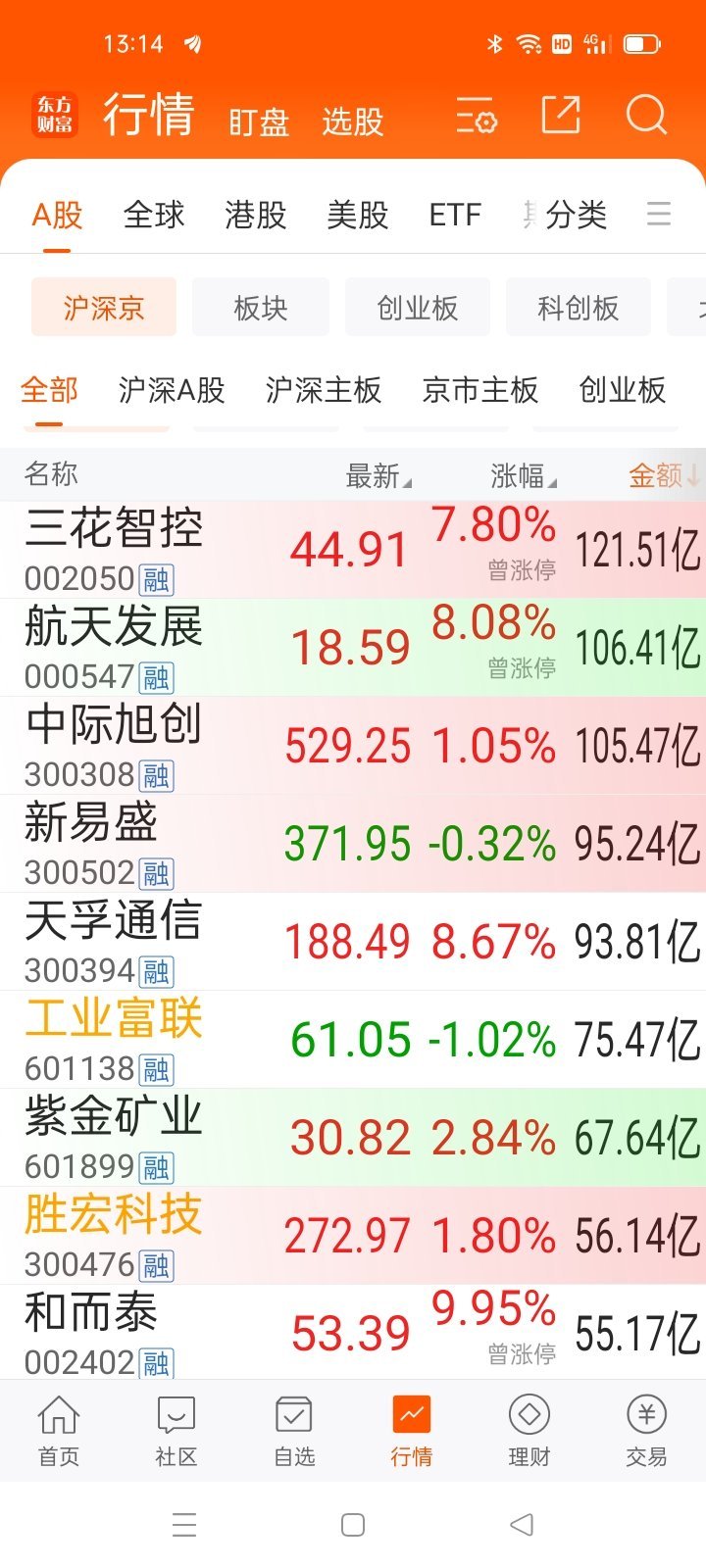This screenshot has height=1568, width=706.
Task: Tap the 选股 stock picker link
Action: tap(353, 122)
